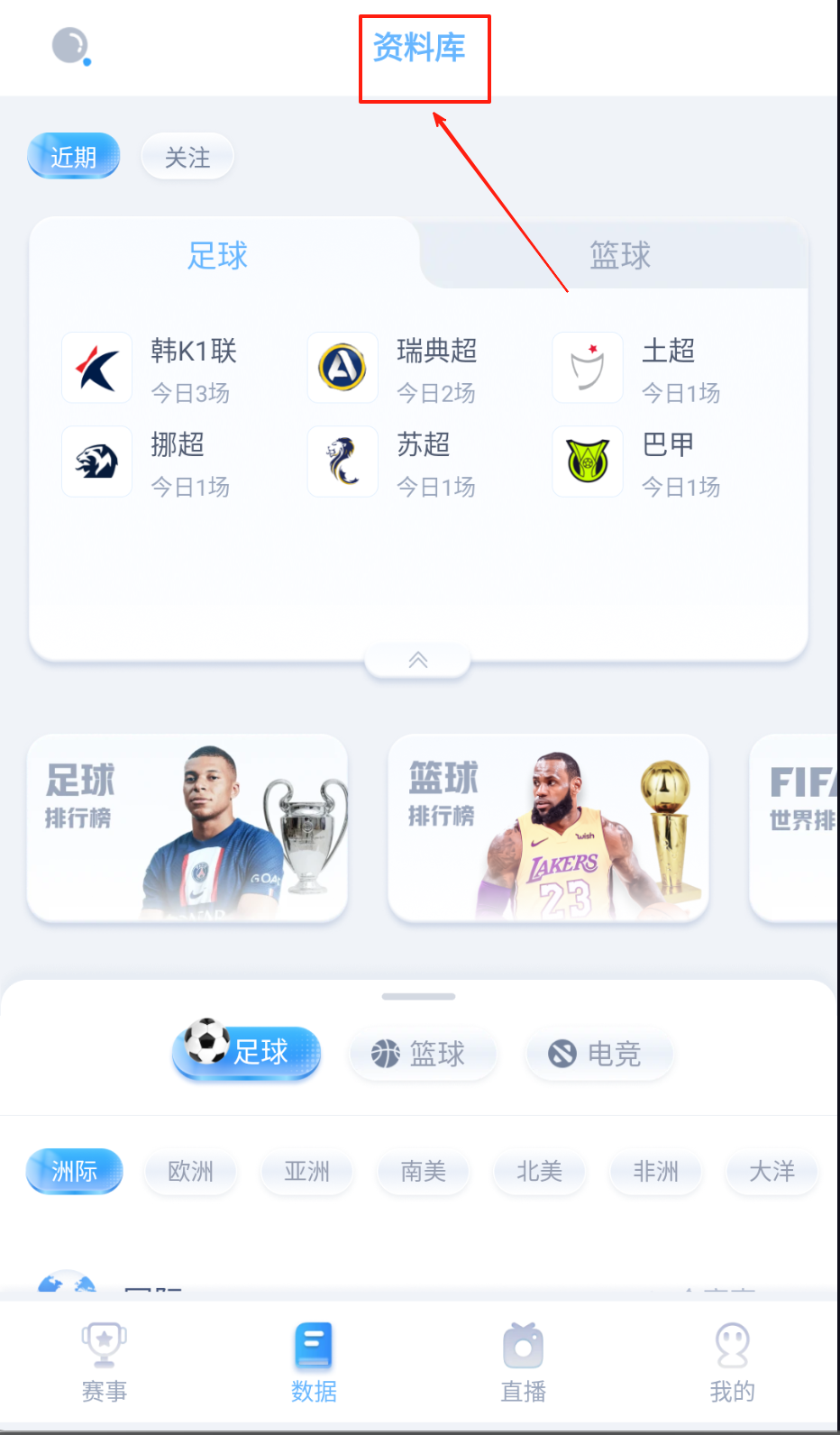
Task: Switch to the 篮球 top tab
Action: tap(619, 255)
